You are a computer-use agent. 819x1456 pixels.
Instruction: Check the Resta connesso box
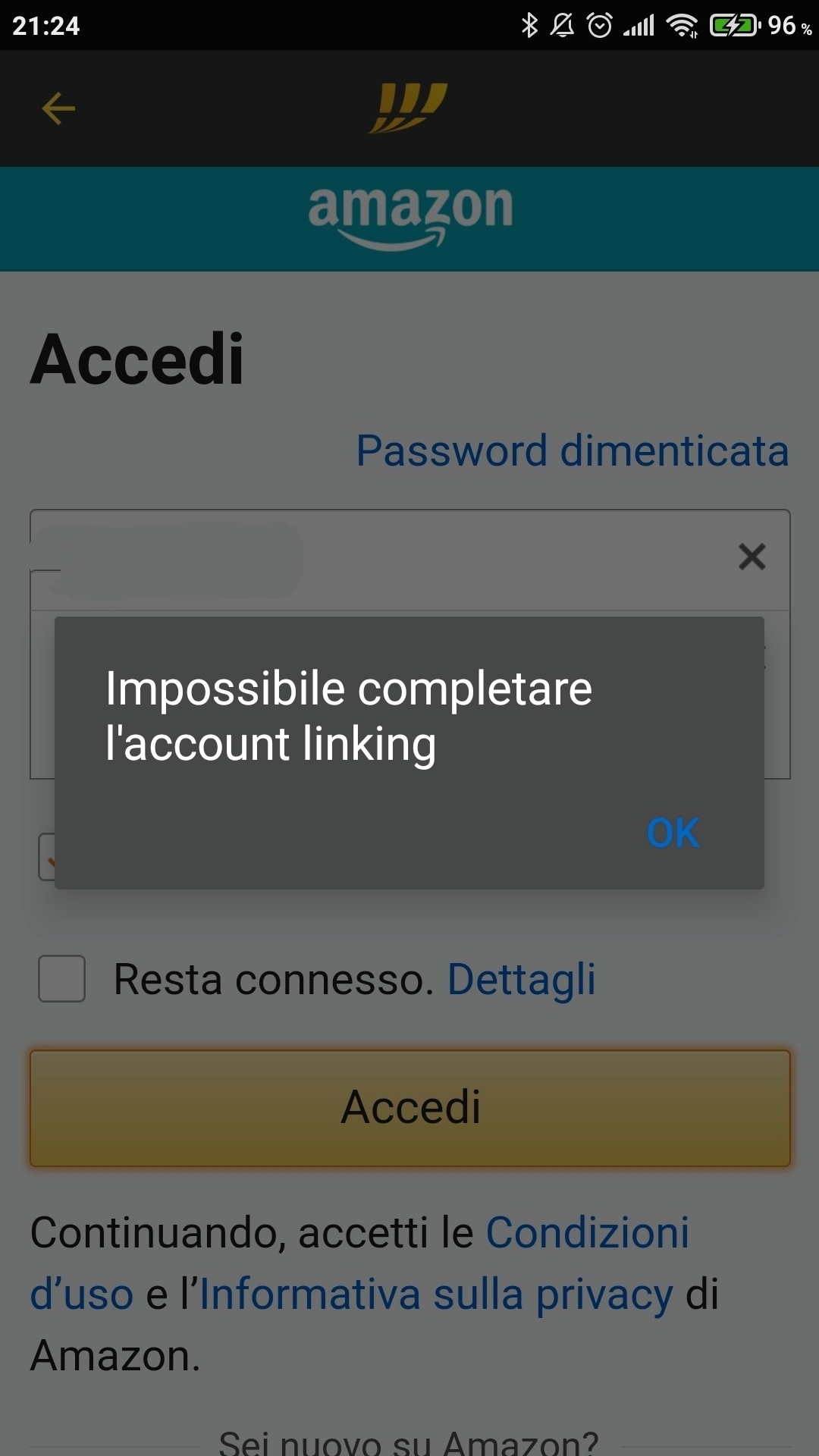click(x=62, y=978)
